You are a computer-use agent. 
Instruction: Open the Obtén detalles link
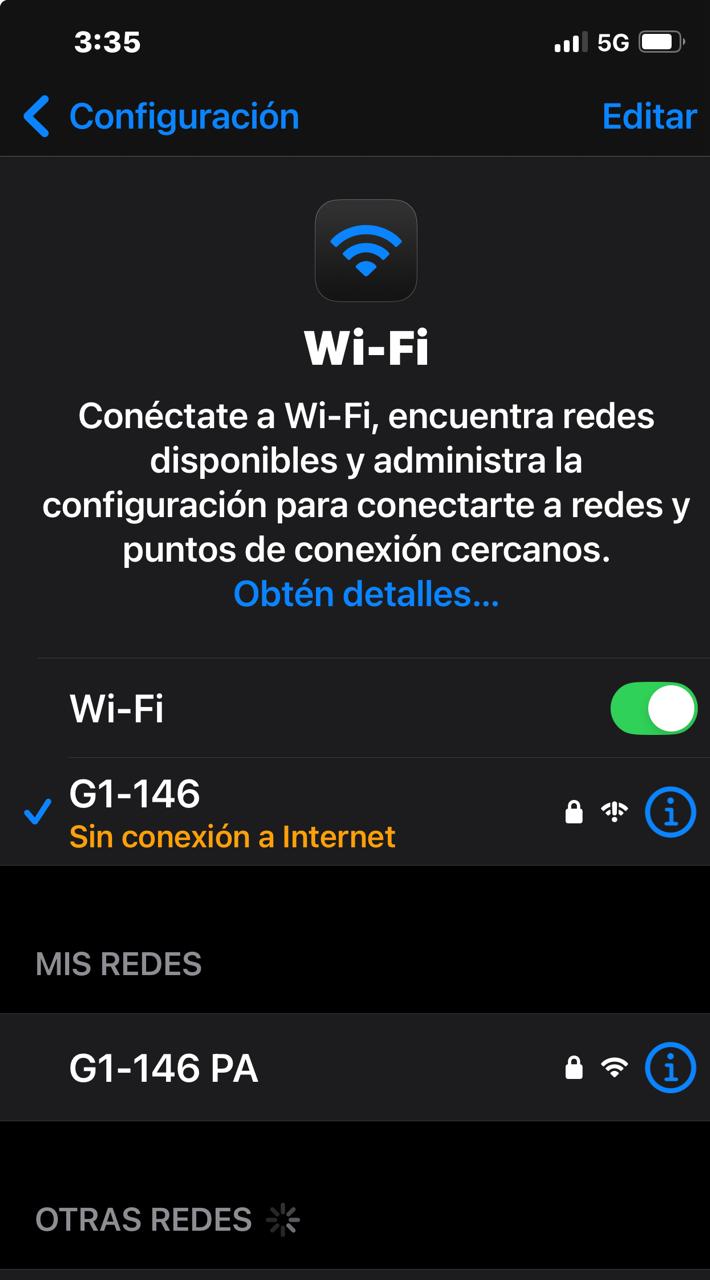click(x=366, y=594)
